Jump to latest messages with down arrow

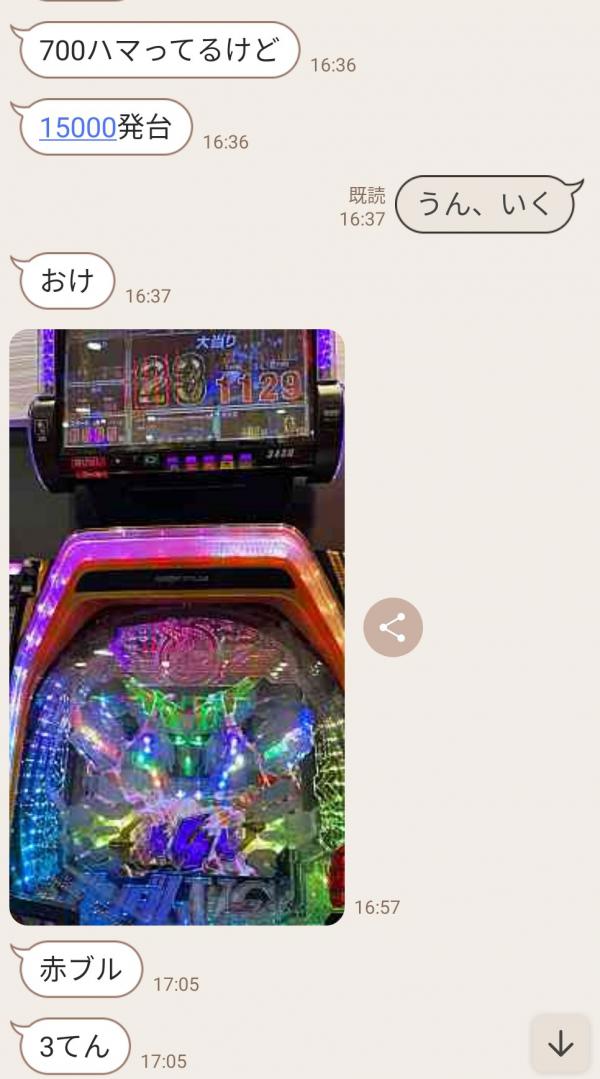(x=560, y=1044)
